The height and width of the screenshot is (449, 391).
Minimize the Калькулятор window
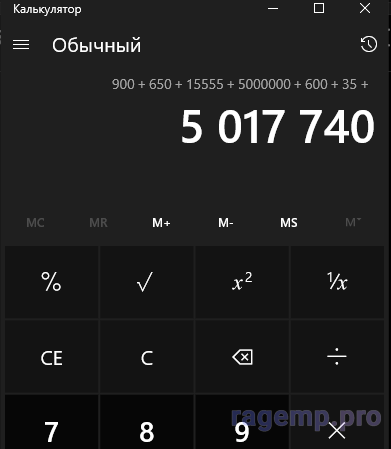pyautogui.click(x=273, y=9)
